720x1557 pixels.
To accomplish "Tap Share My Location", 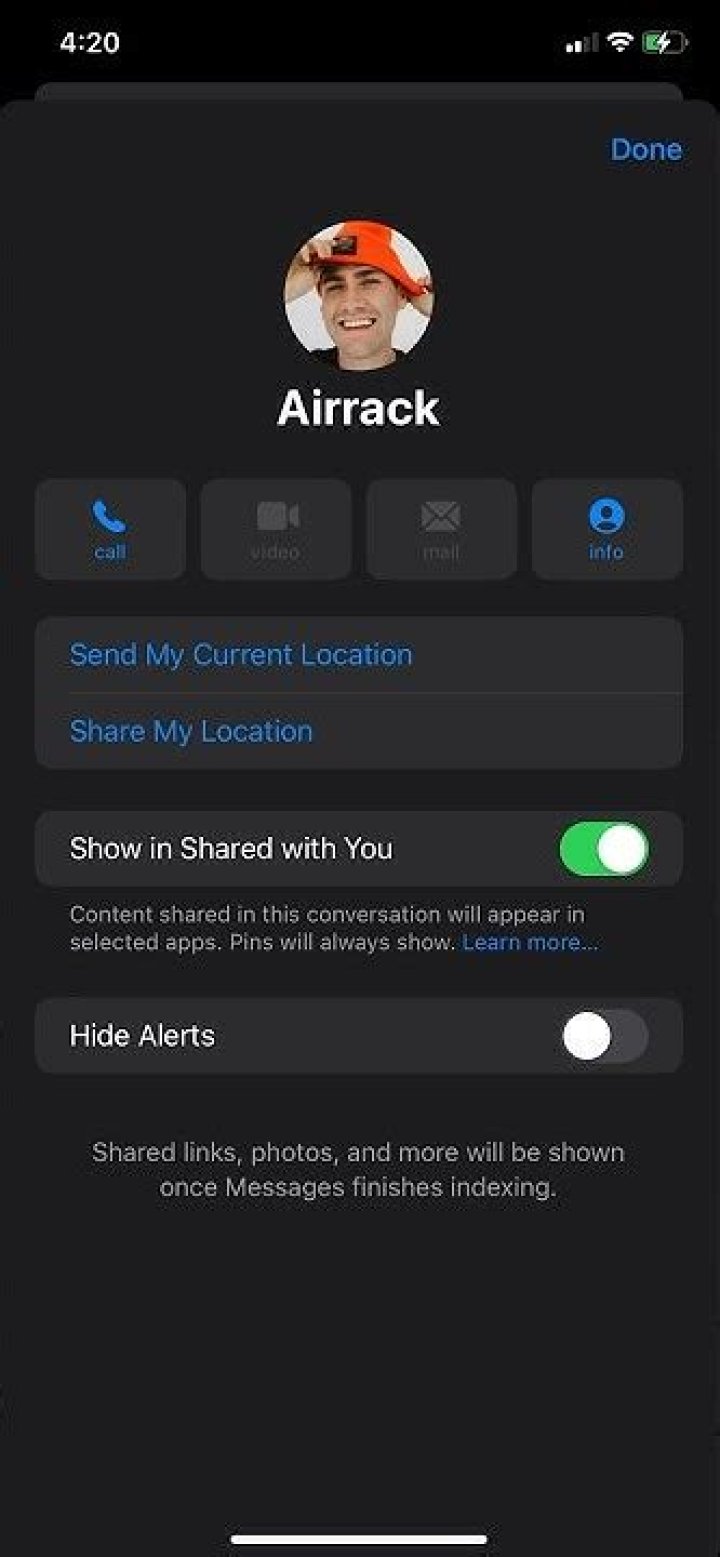I will (x=190, y=731).
